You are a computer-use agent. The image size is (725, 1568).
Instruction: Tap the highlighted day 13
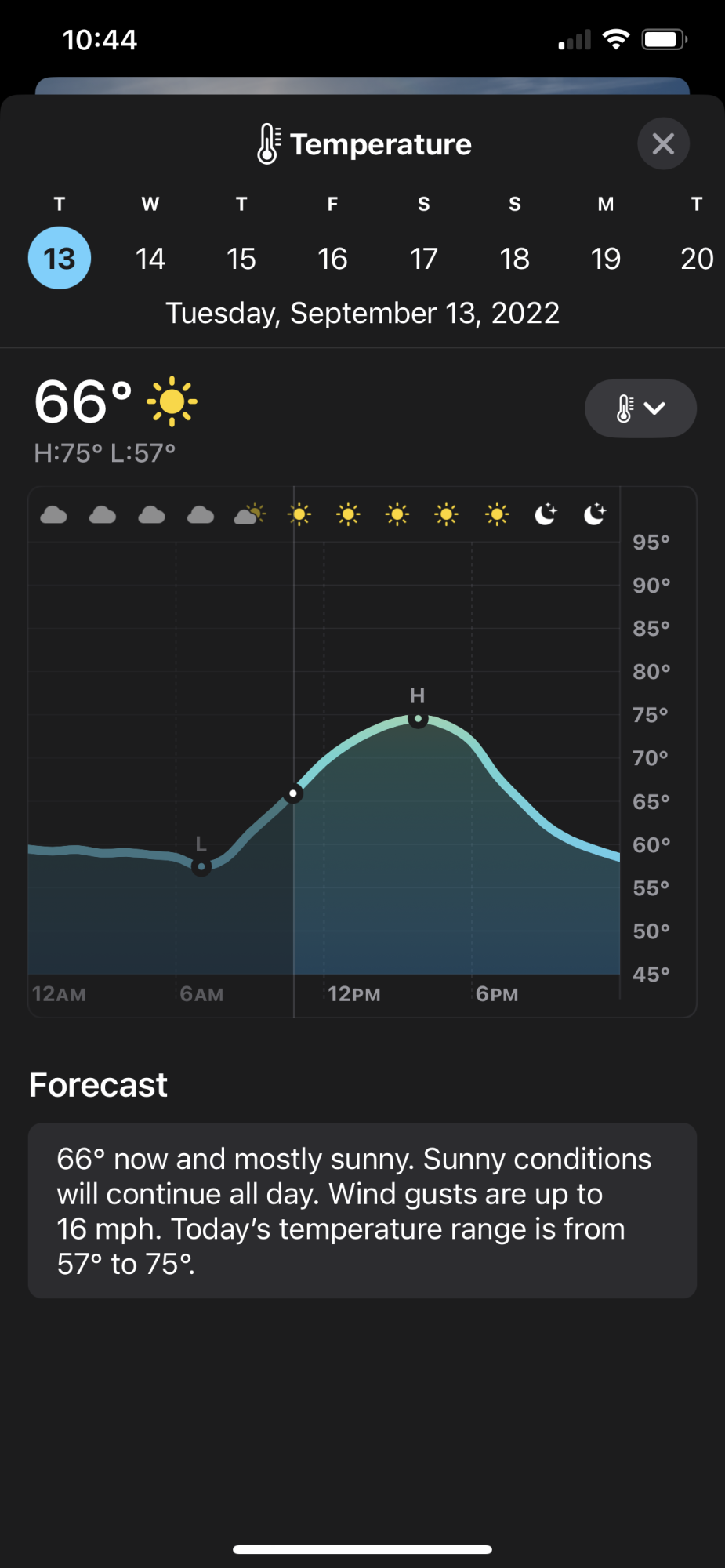click(x=60, y=258)
